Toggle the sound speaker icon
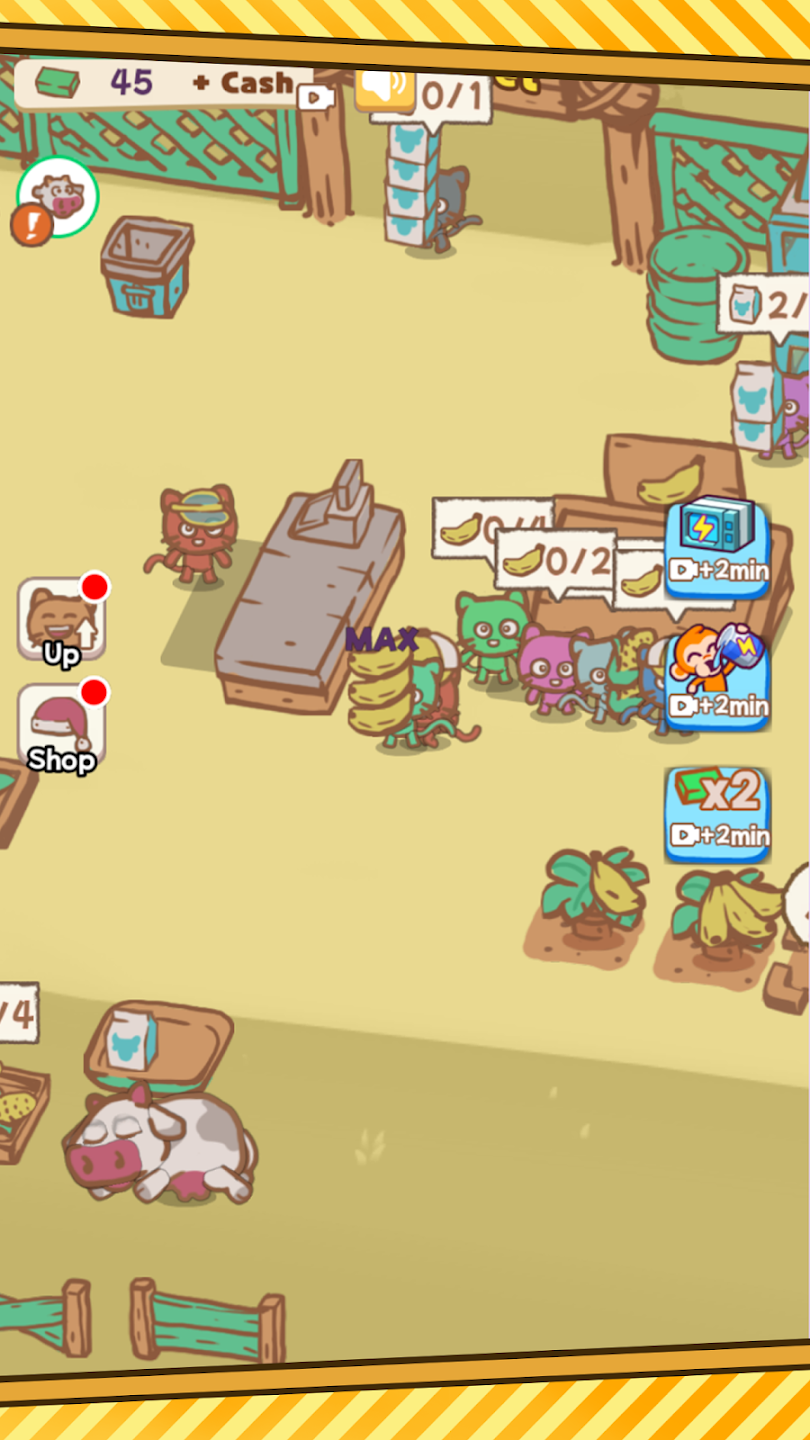 [x=384, y=88]
